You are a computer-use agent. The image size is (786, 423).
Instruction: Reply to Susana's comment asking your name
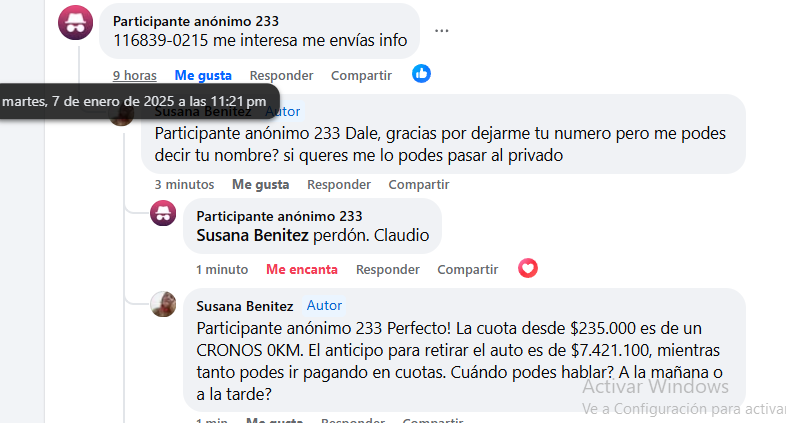click(x=338, y=184)
